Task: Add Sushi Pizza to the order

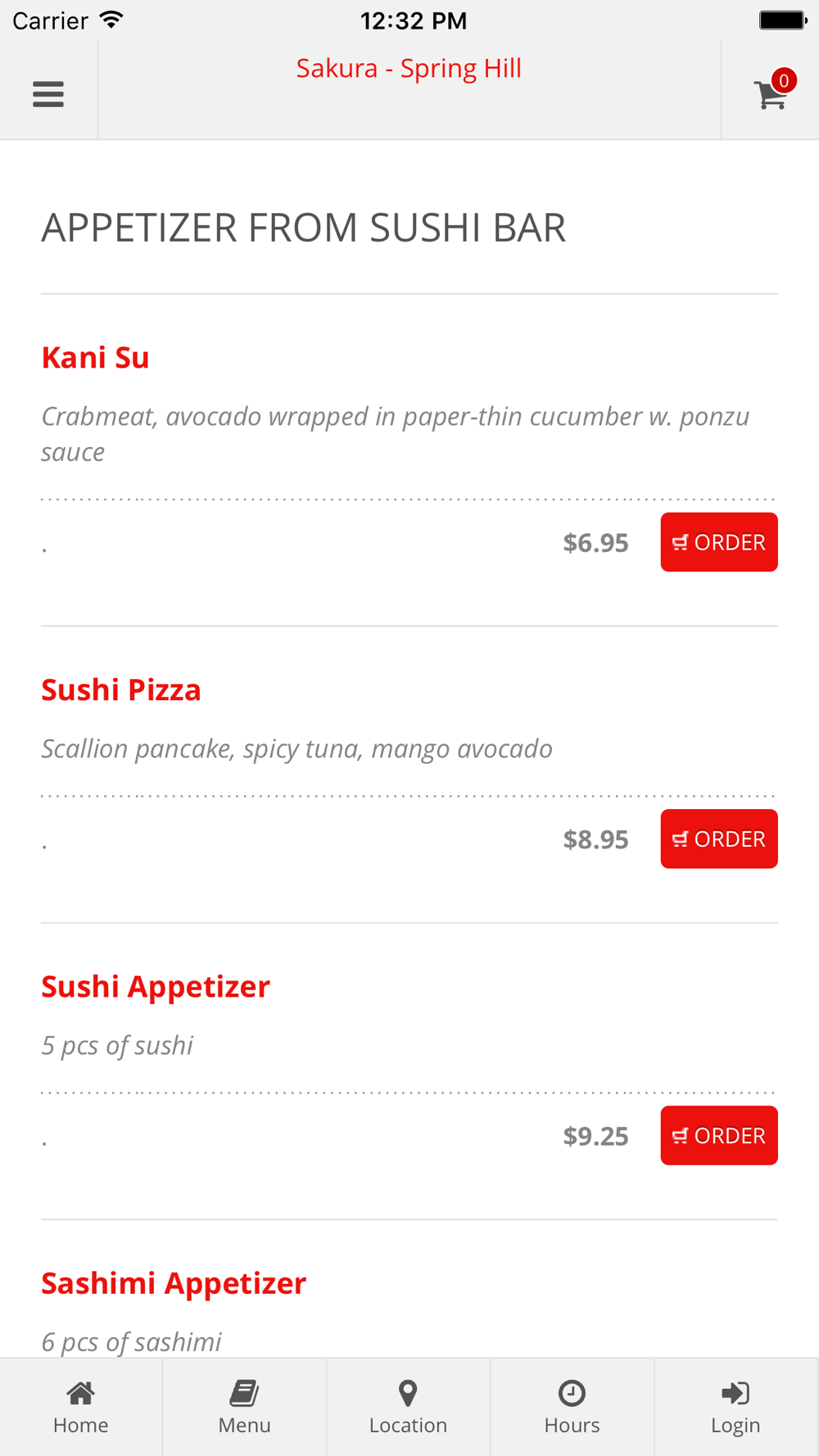Action: (718, 839)
